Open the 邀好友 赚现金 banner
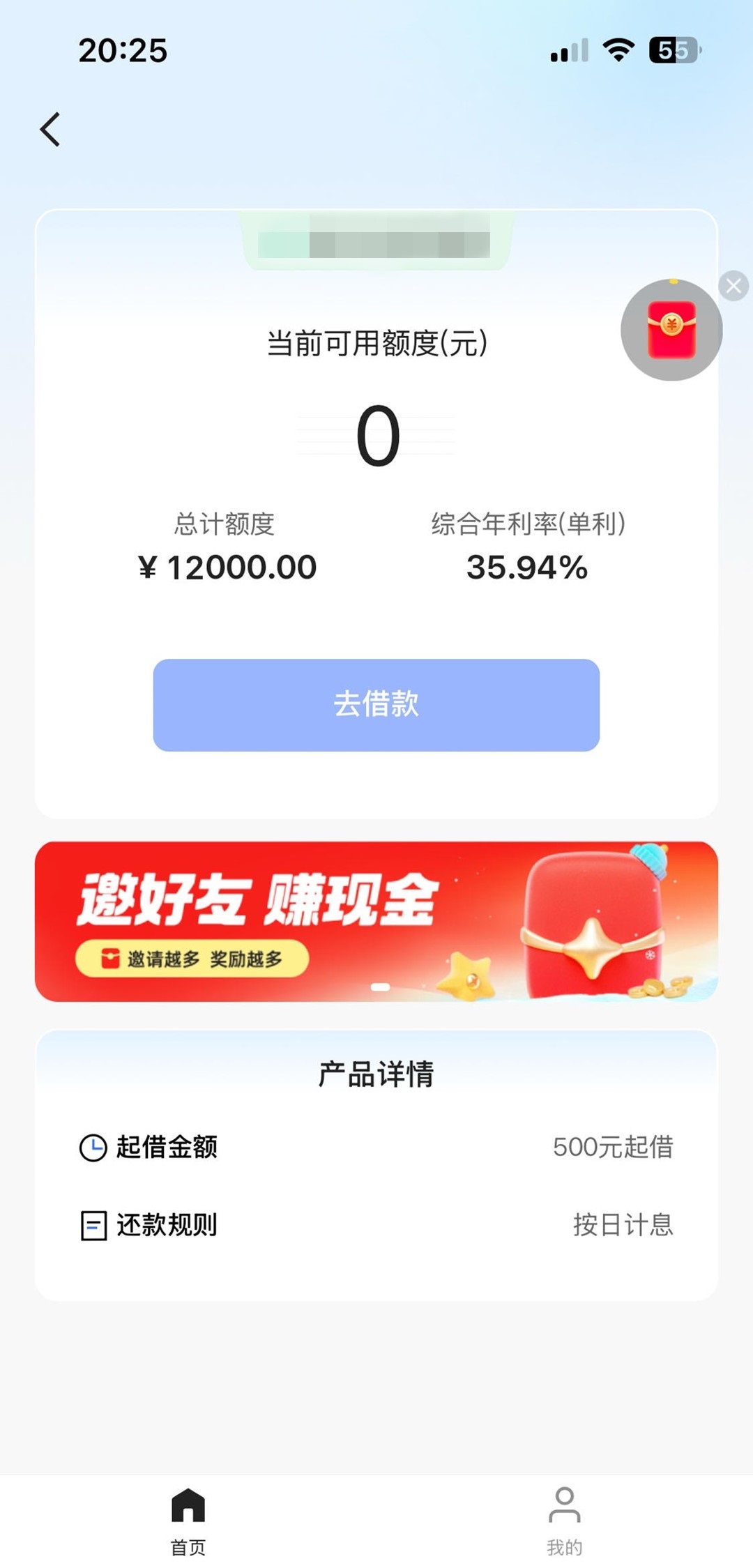The width and height of the screenshot is (753, 1568). pos(376,922)
